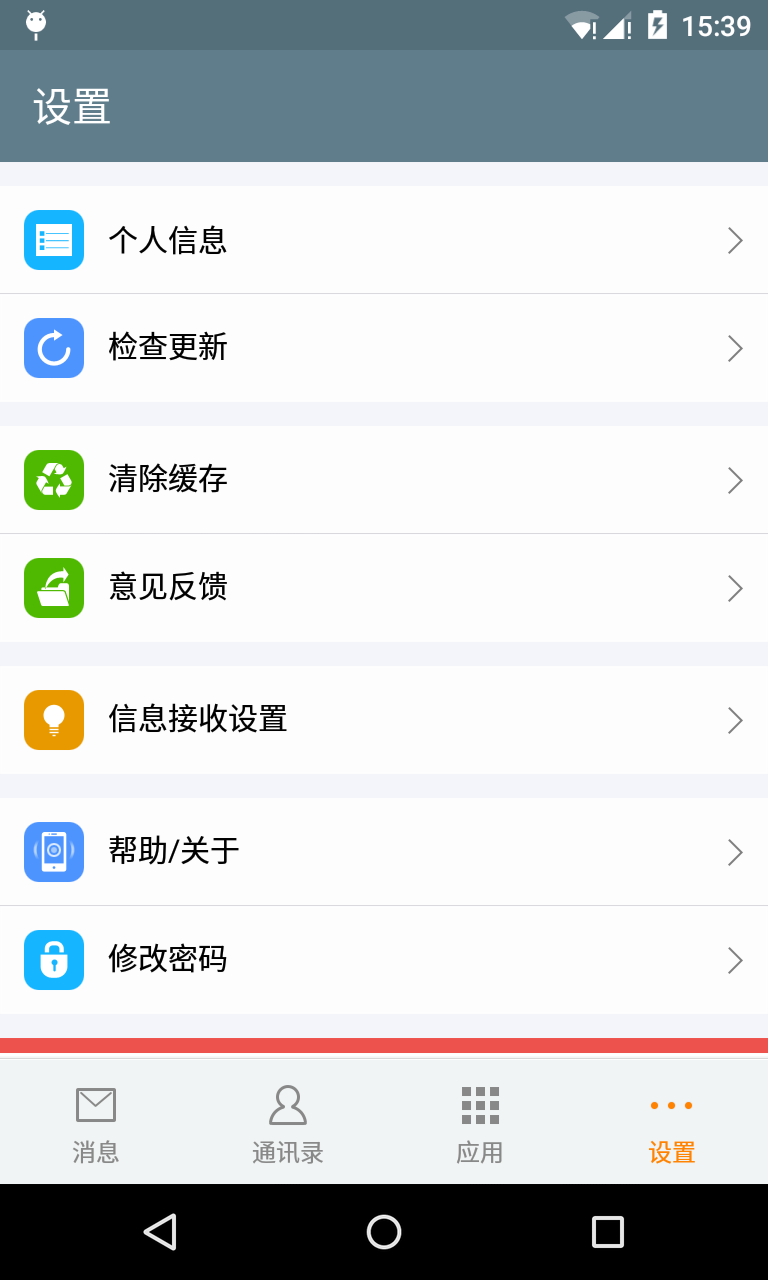
Task: Tap the system back button
Action: click(160, 1232)
